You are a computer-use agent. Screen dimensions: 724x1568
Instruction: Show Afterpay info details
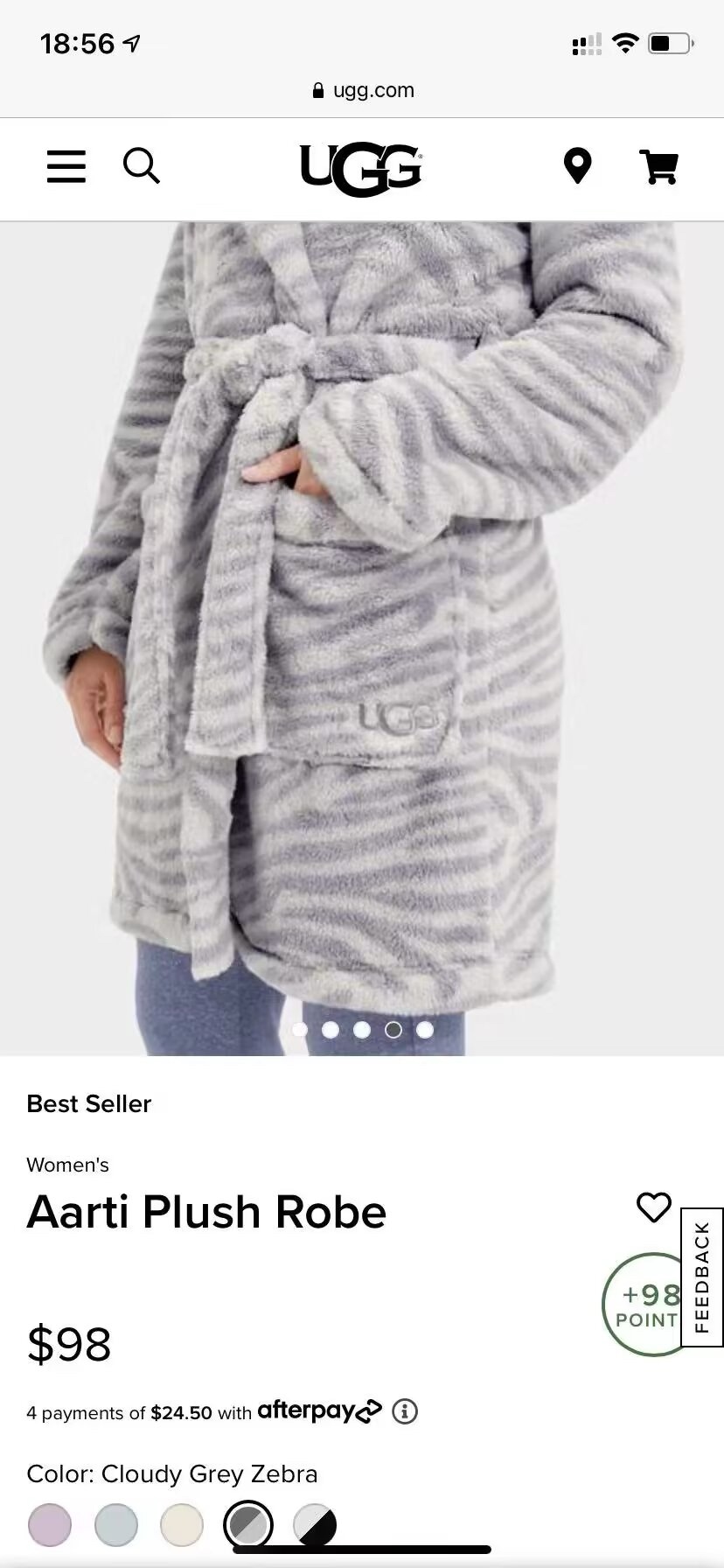click(x=404, y=1411)
